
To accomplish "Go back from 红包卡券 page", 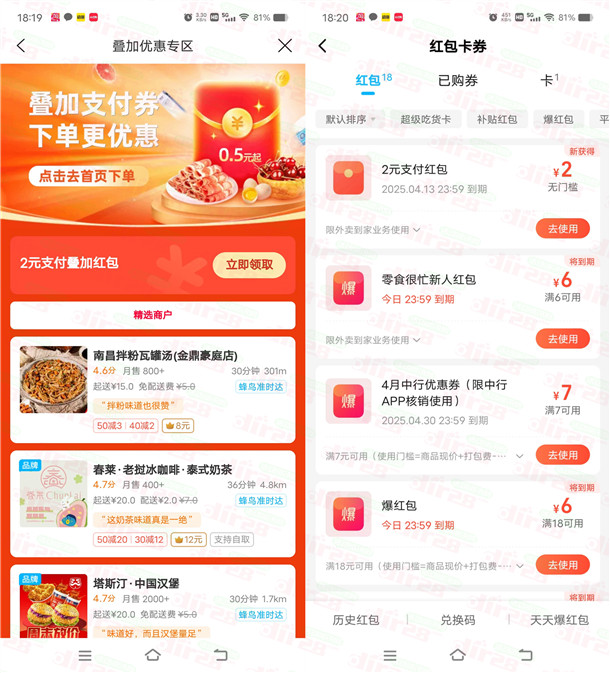I will point(322,46).
